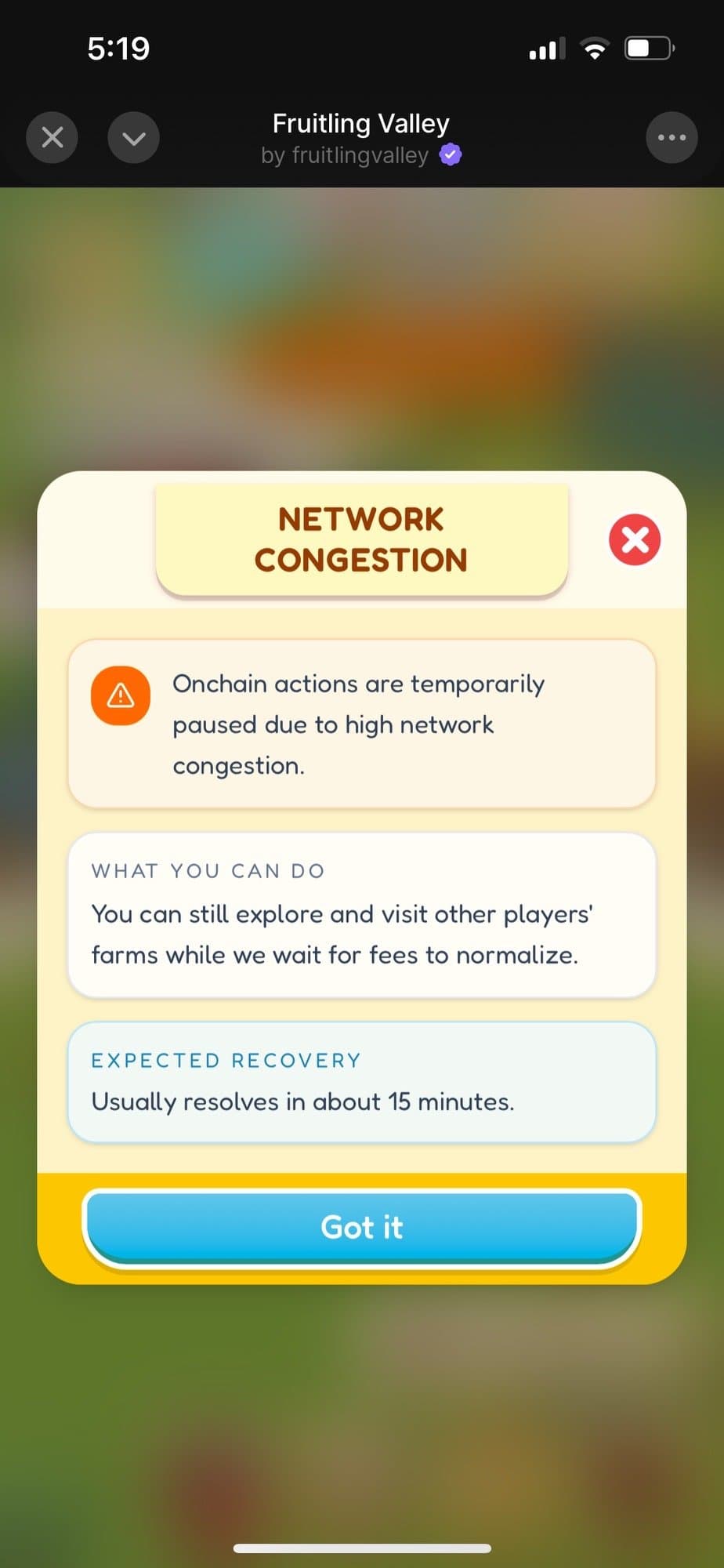
Task: Open the three-dot options menu
Action: coord(672,138)
